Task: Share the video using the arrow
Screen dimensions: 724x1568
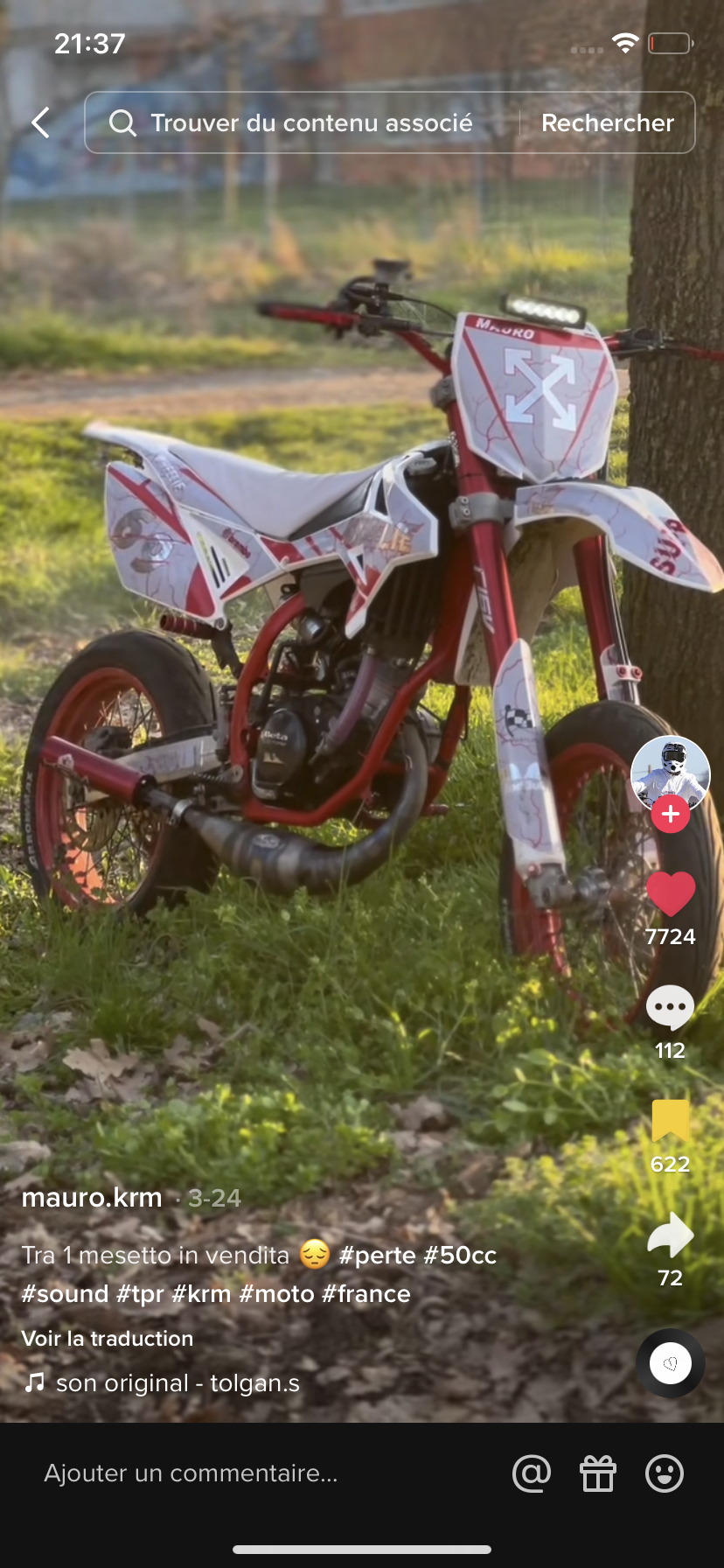Action: 671,1236
